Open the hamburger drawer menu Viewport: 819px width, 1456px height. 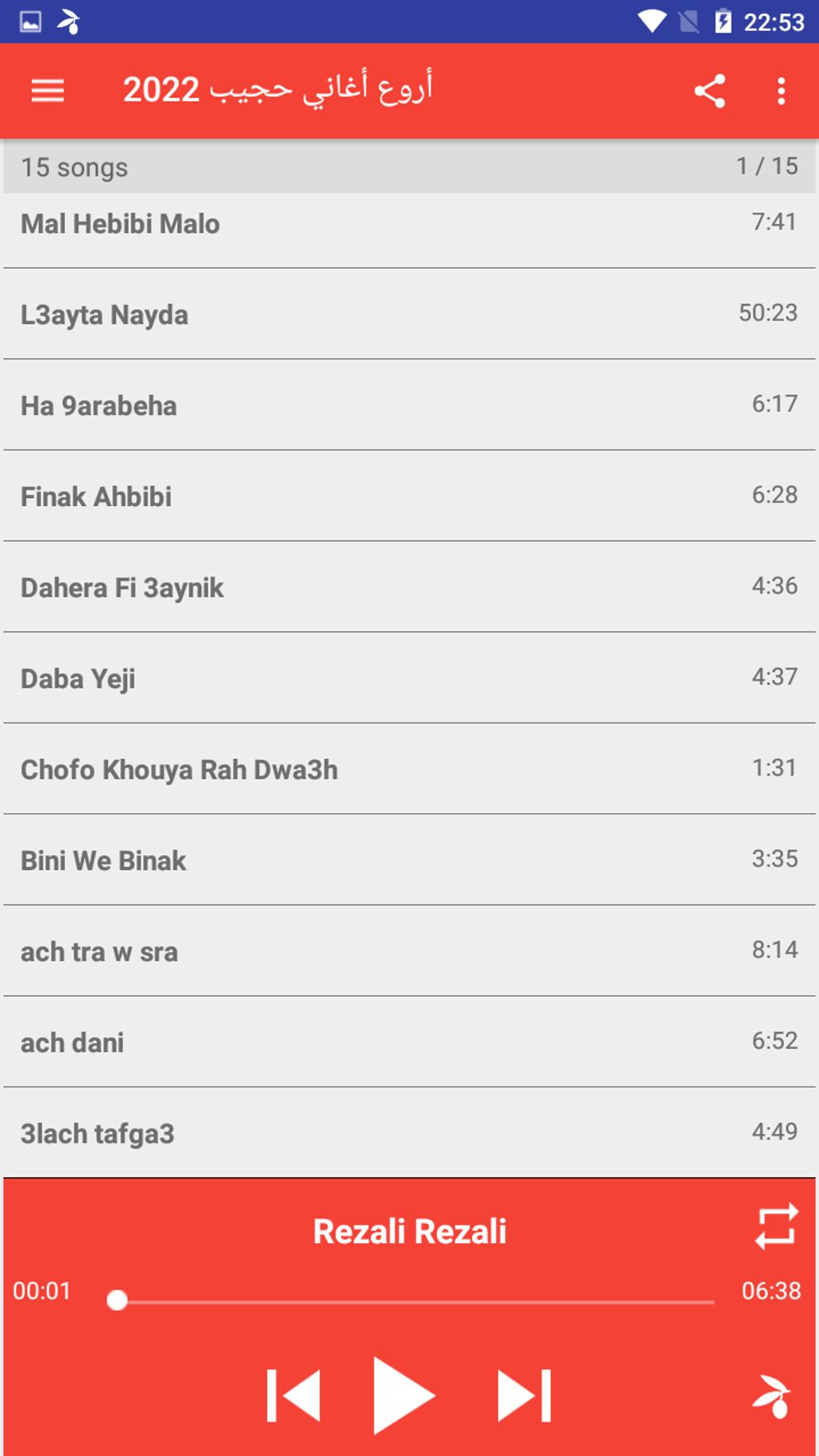point(47,91)
